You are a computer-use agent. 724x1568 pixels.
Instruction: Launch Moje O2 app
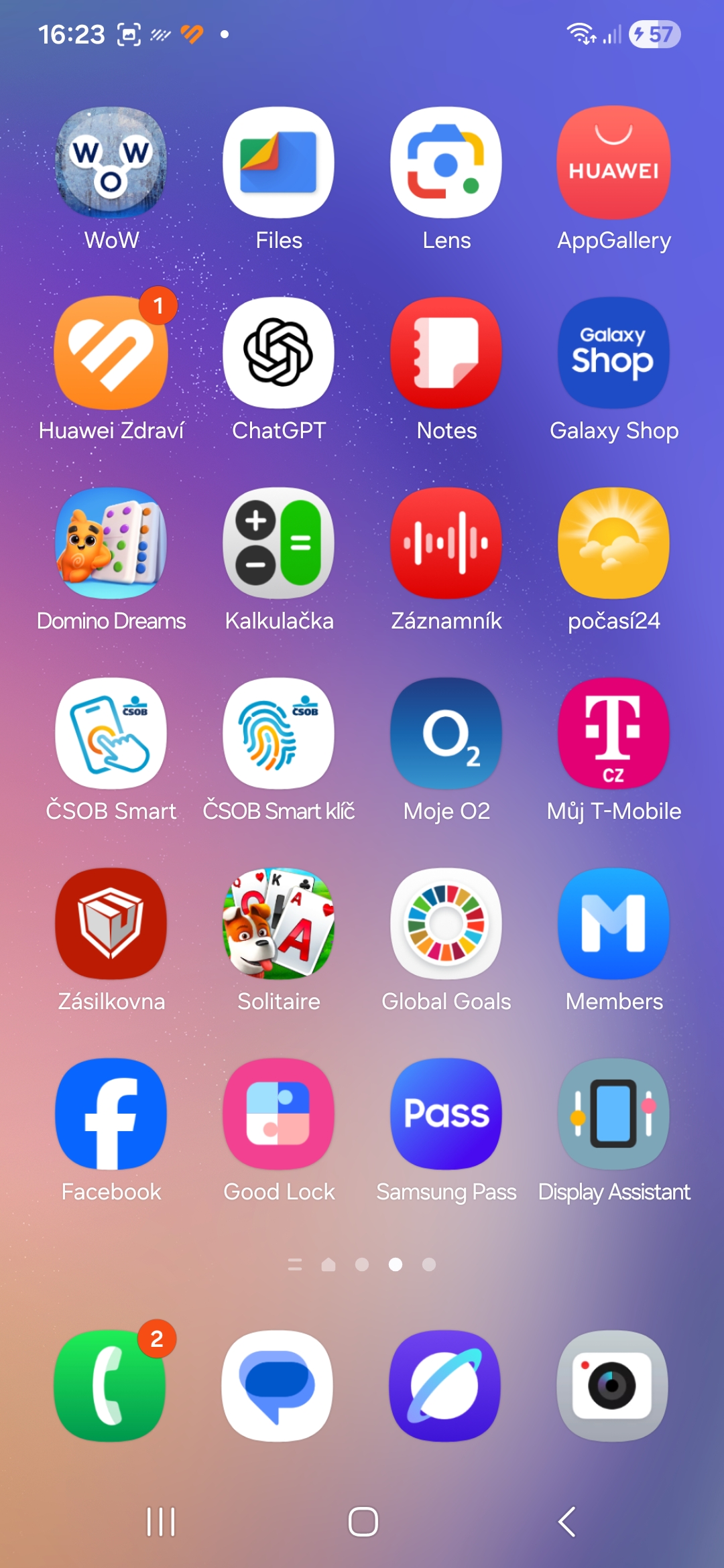[446, 733]
